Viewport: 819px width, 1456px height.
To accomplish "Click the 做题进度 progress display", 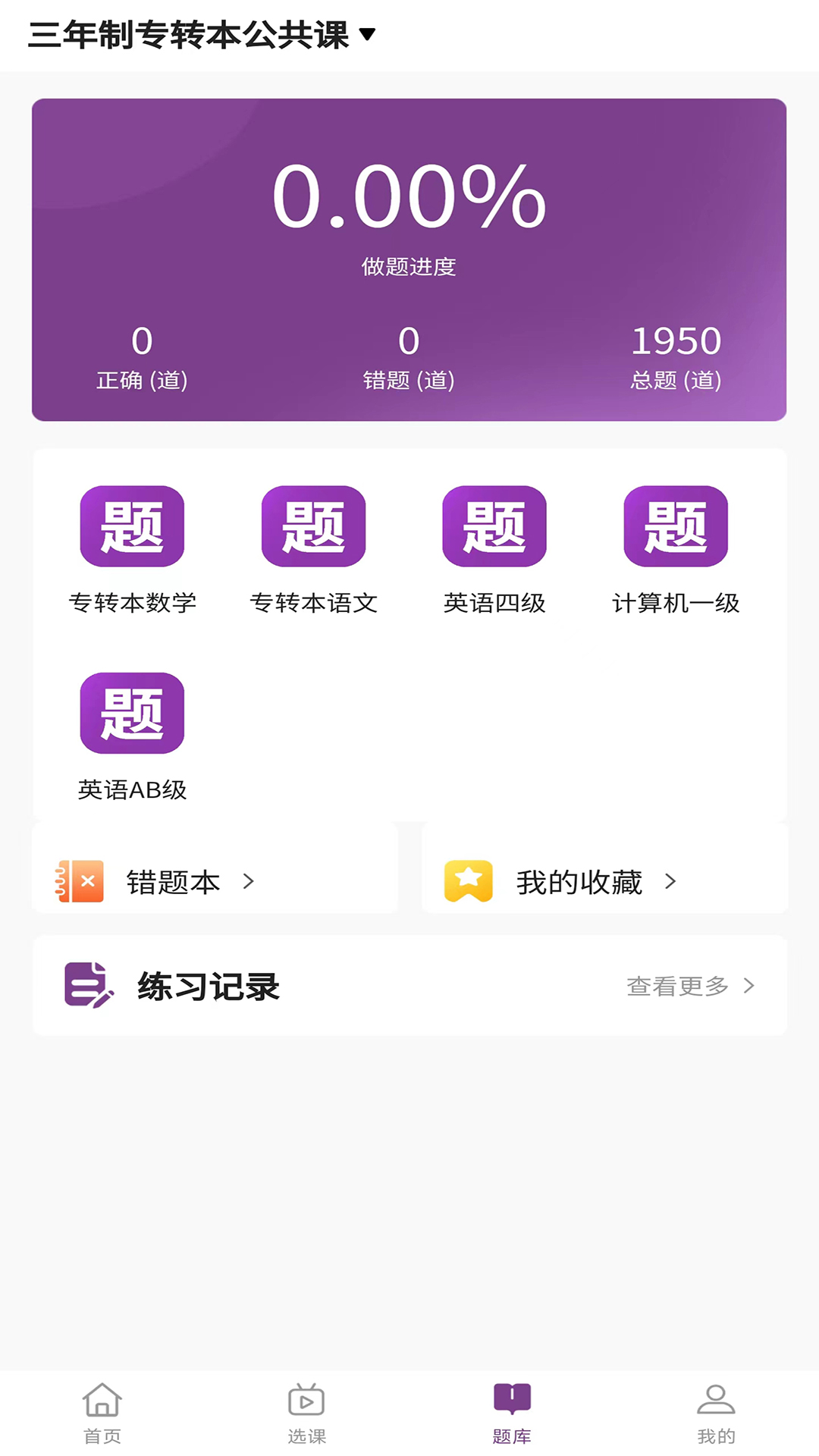I will point(409,267).
